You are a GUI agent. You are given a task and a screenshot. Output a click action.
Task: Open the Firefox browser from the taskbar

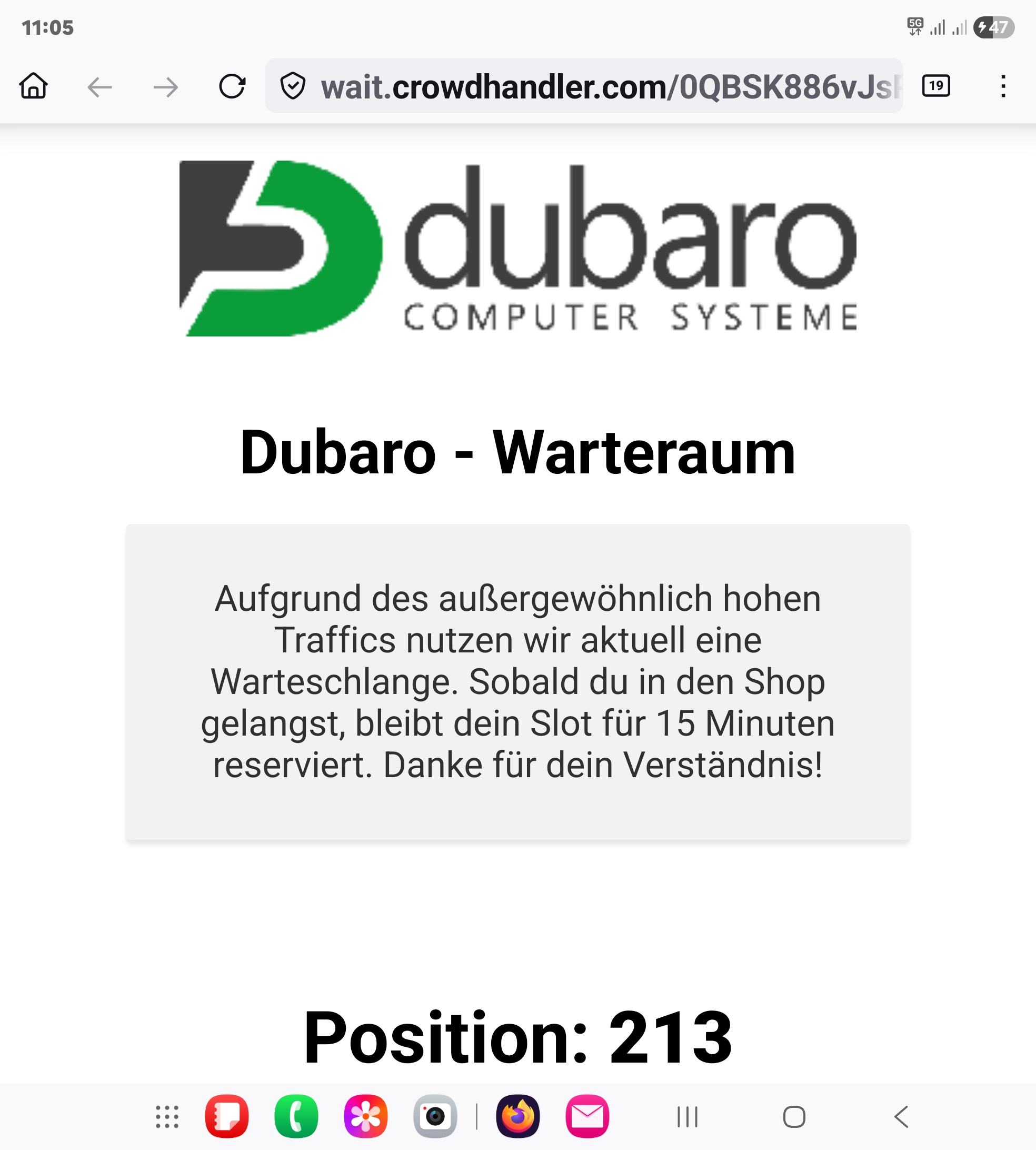pyautogui.click(x=517, y=1116)
